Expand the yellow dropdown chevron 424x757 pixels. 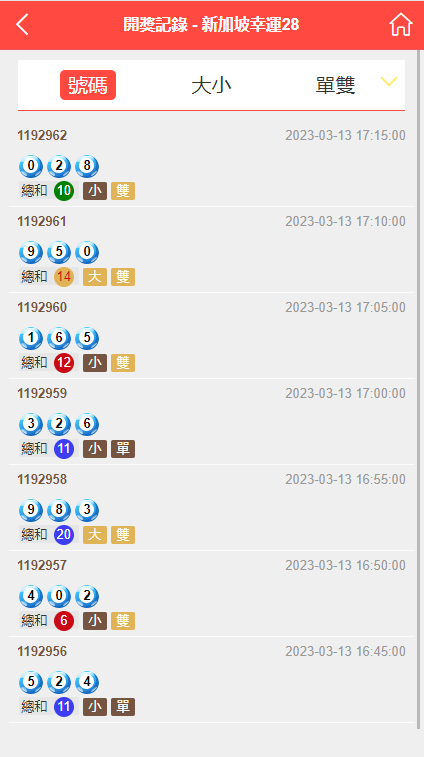(x=389, y=81)
